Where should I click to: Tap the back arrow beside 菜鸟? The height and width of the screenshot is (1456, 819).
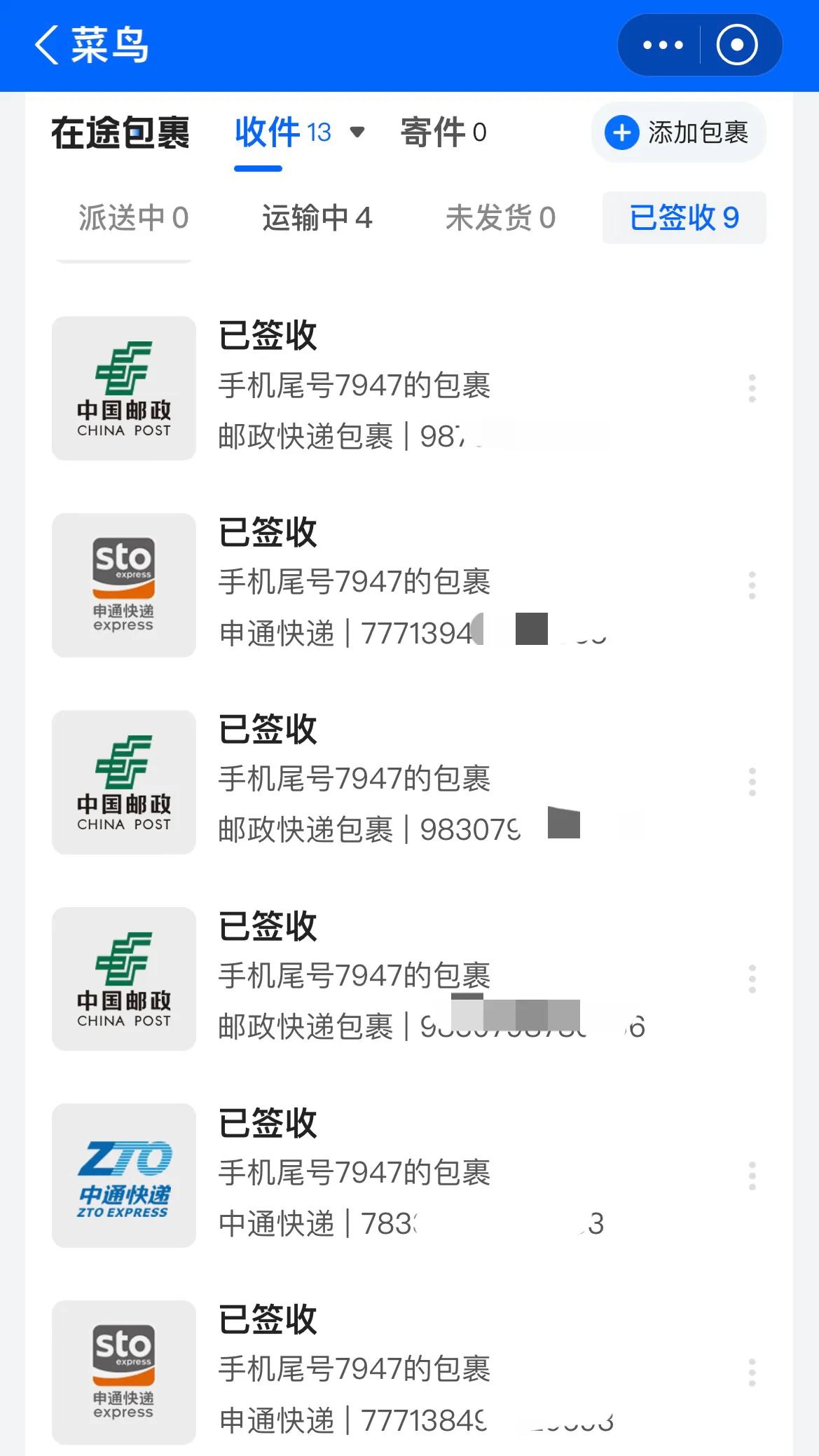46,44
